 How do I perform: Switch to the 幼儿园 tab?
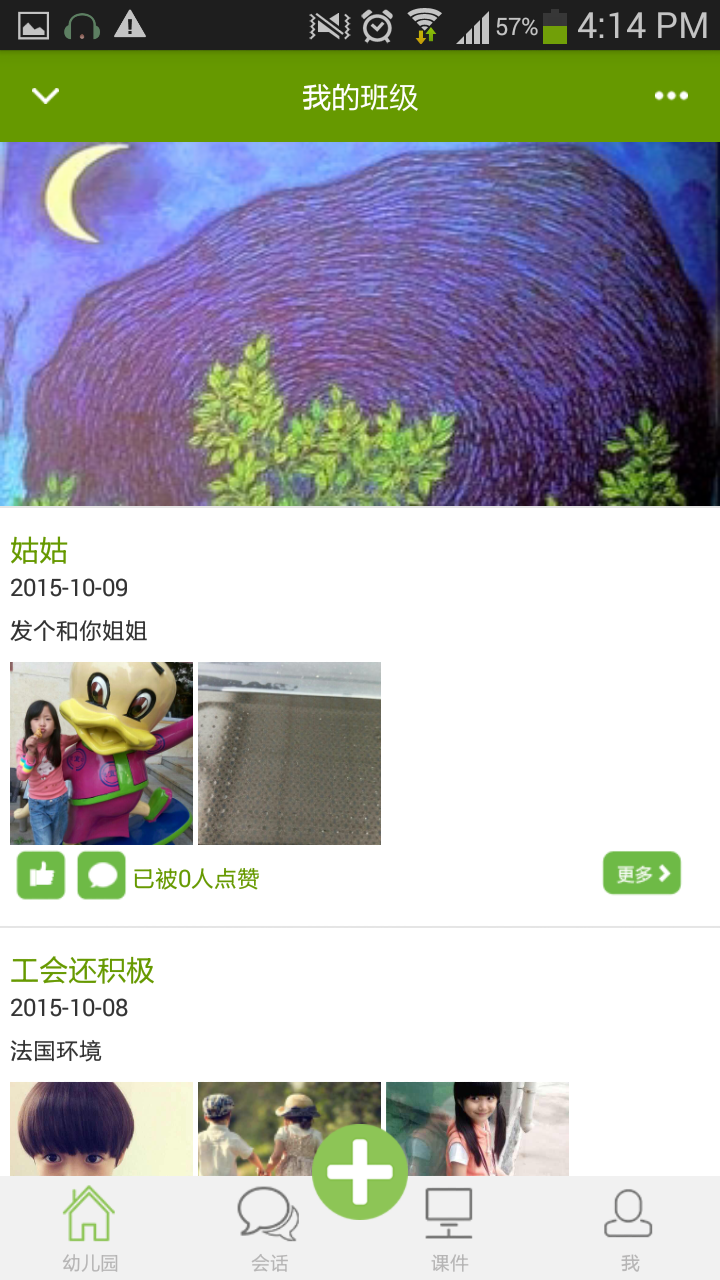click(x=90, y=1228)
